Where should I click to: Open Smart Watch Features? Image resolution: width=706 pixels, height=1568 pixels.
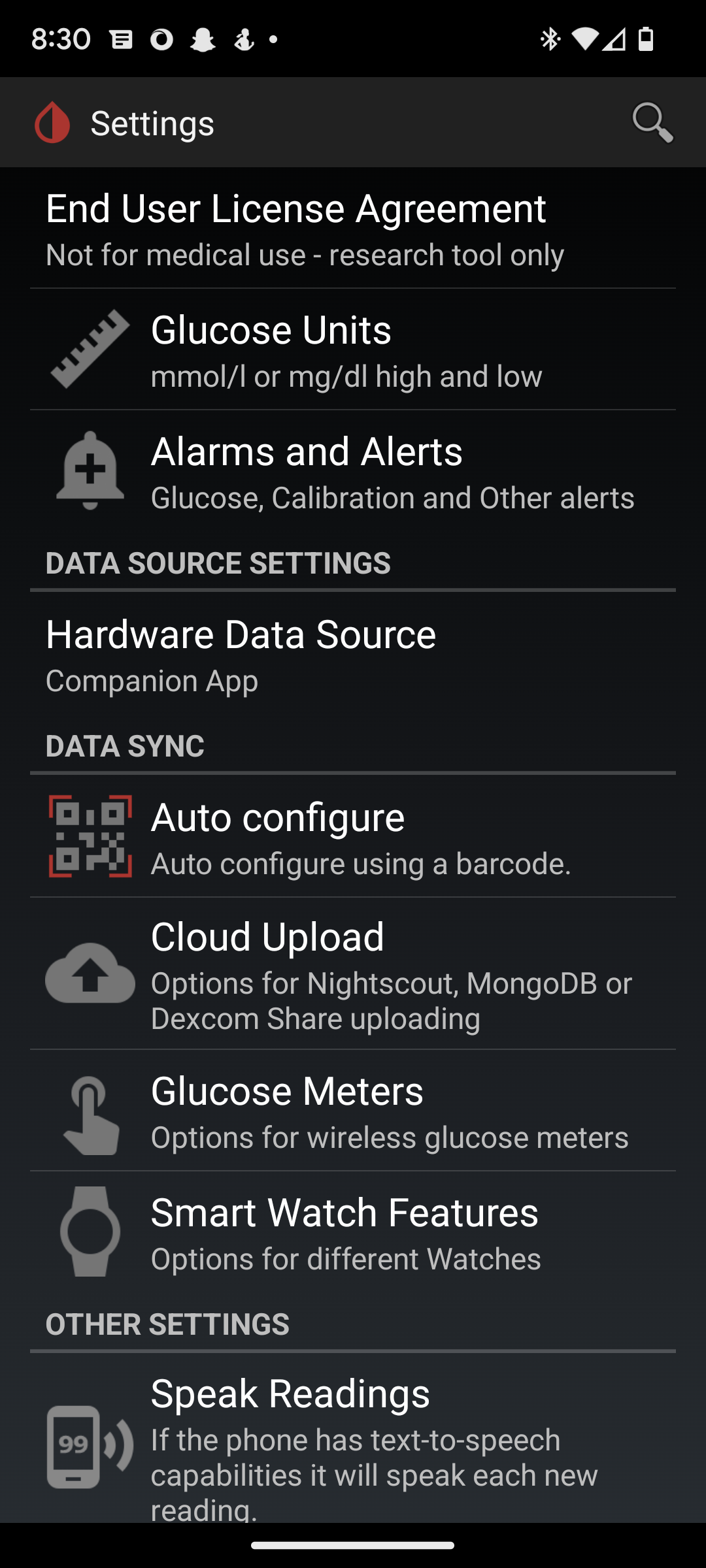click(353, 1232)
